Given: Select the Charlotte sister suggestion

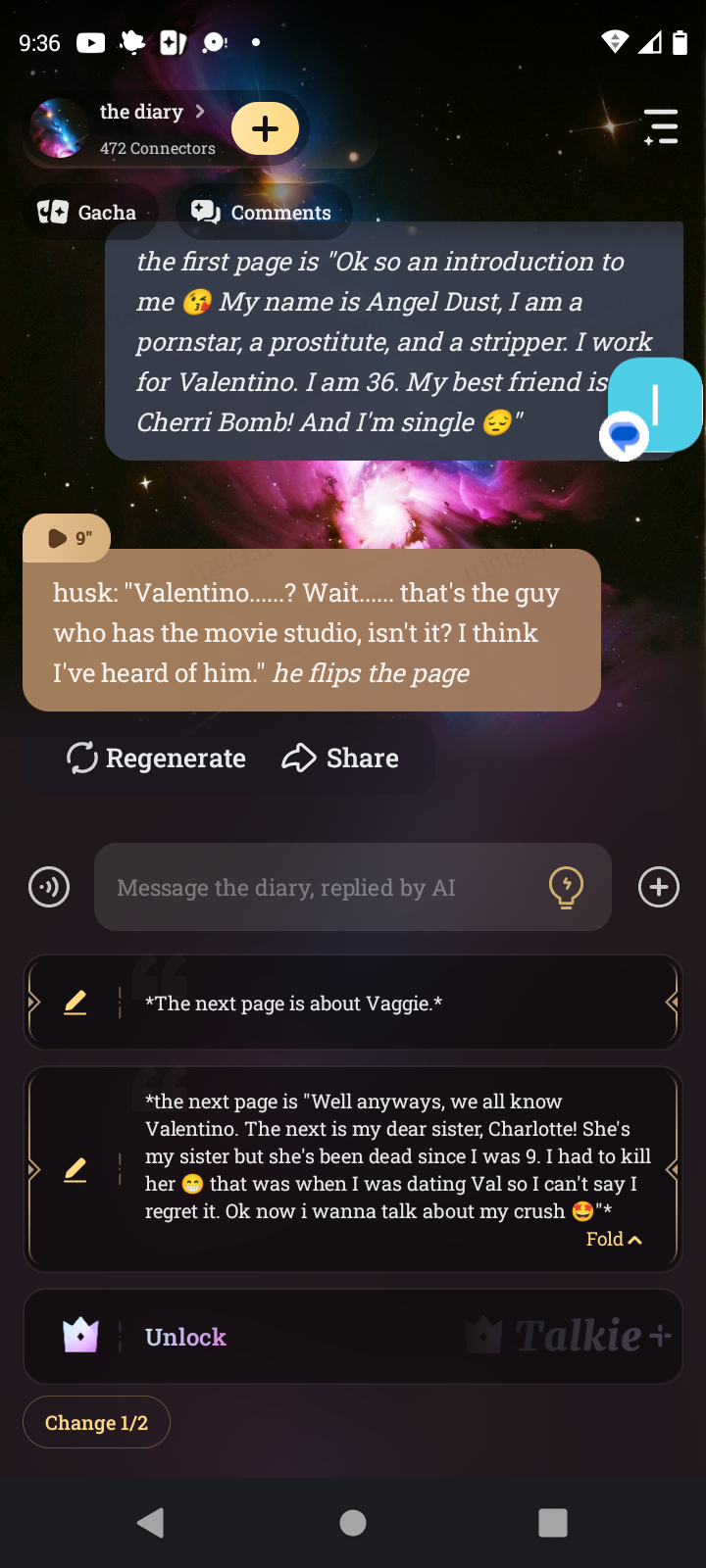Looking at the screenshot, I should tap(392, 1156).
